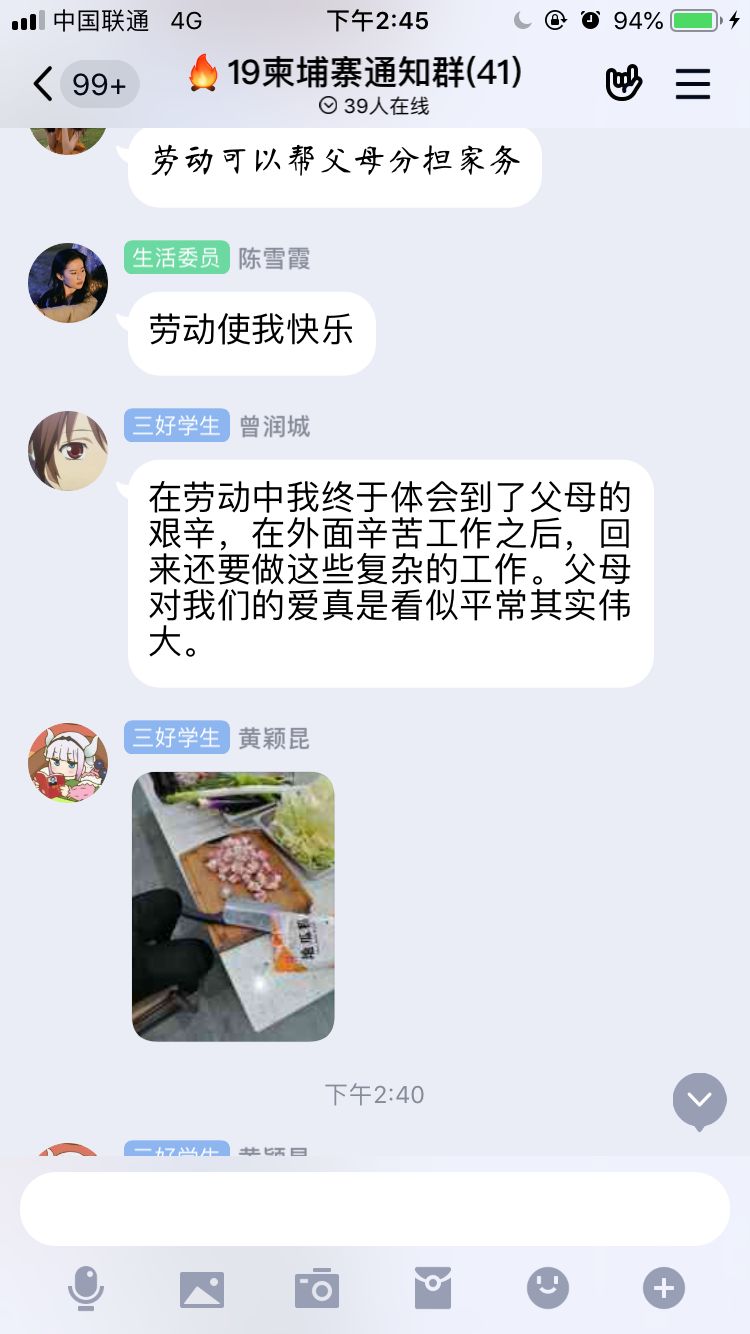Jump to the latest messages arrow
Image resolution: width=750 pixels, height=1334 pixels.
click(x=699, y=1101)
